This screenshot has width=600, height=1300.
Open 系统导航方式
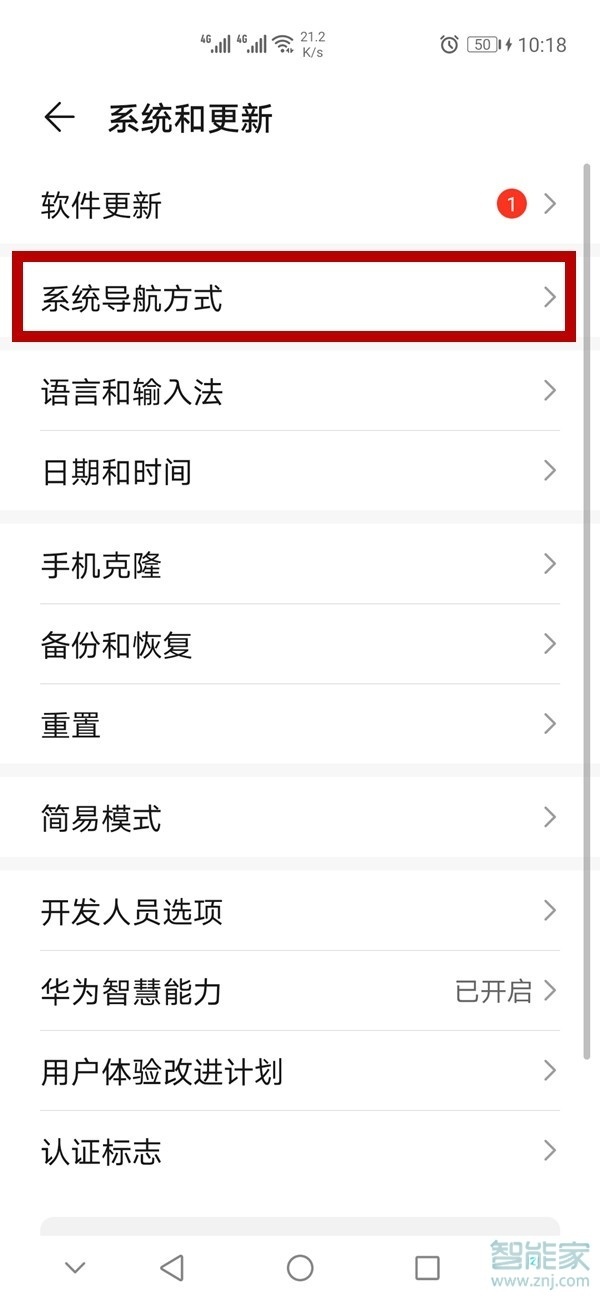click(300, 298)
